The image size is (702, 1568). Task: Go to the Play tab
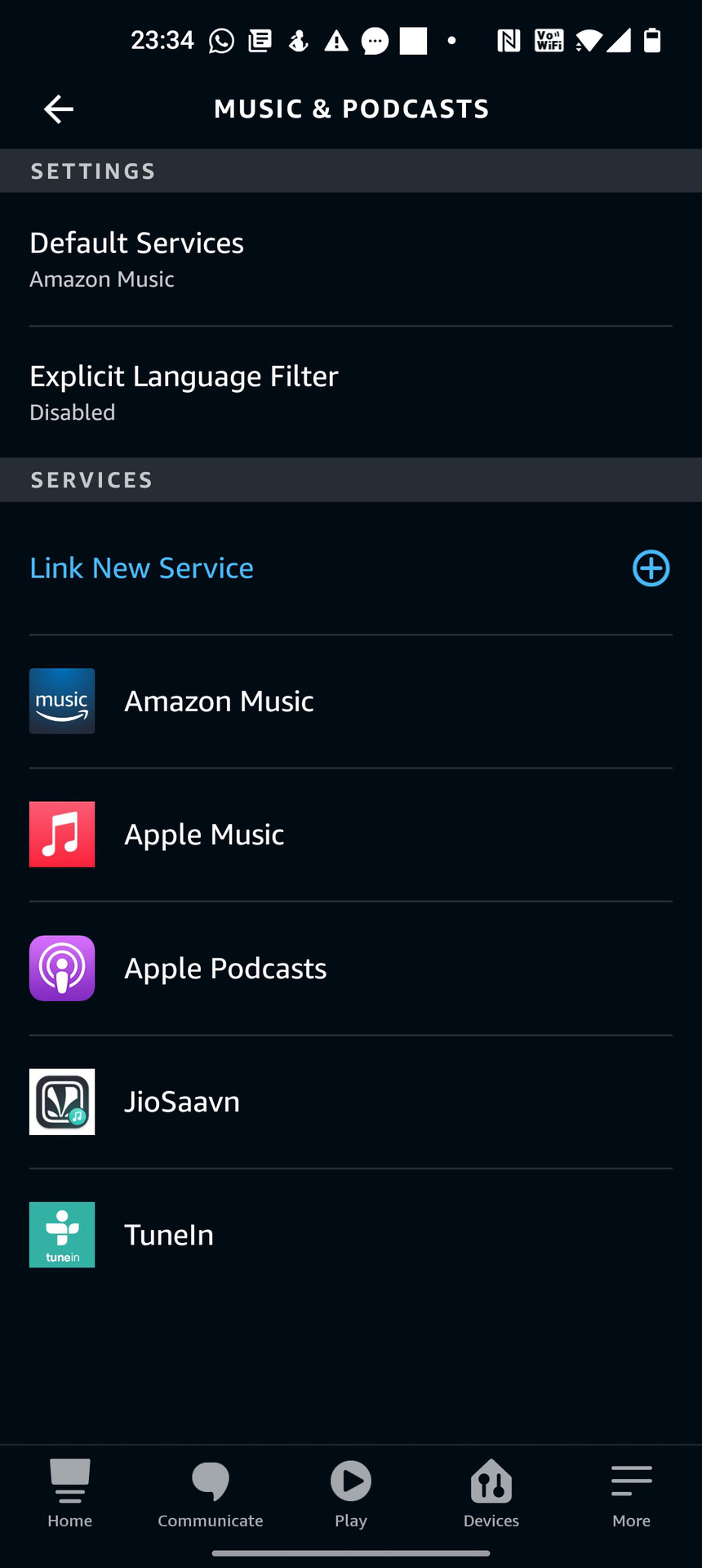[x=351, y=1494]
